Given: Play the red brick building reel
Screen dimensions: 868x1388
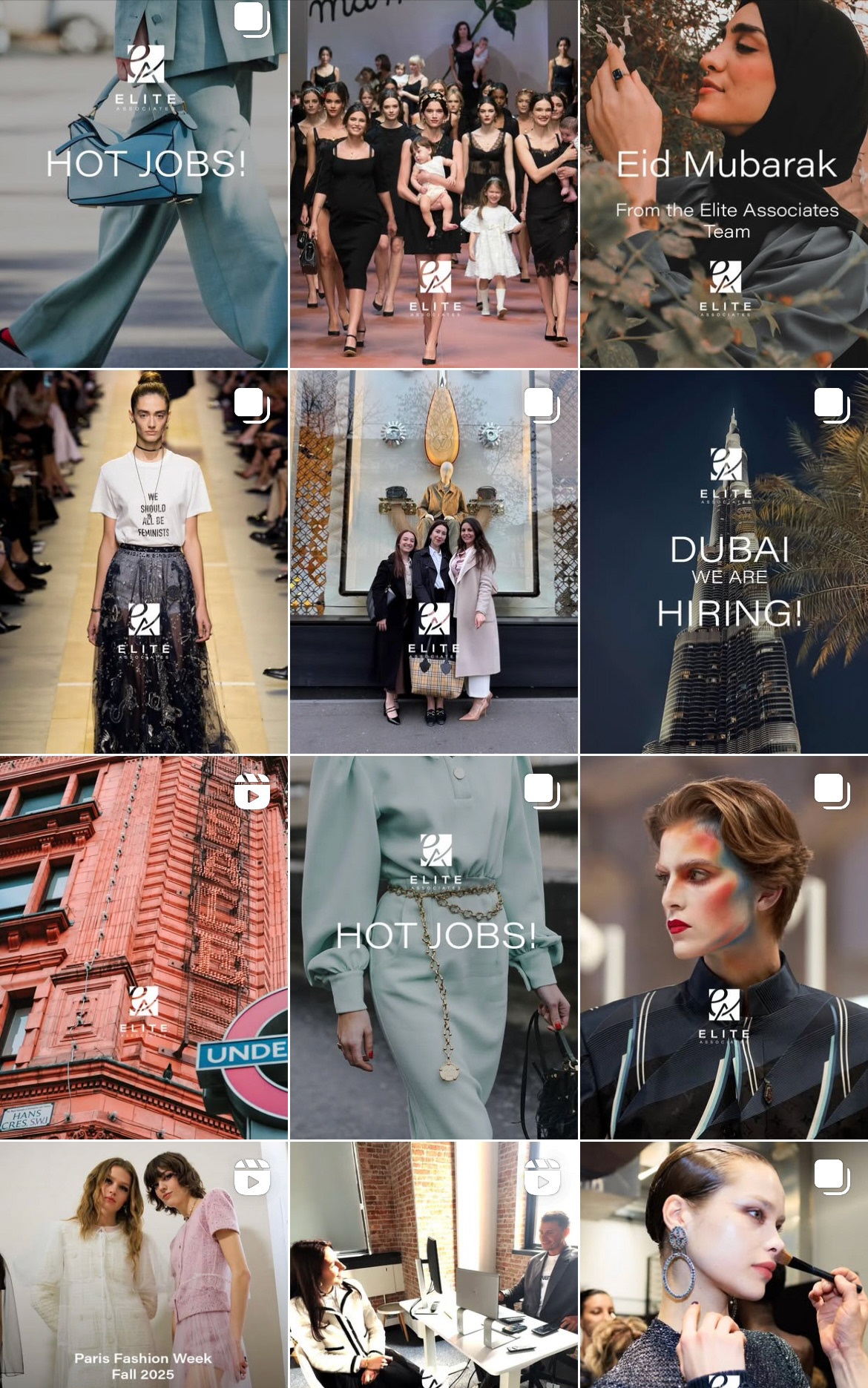Looking at the screenshot, I should 143,947.
